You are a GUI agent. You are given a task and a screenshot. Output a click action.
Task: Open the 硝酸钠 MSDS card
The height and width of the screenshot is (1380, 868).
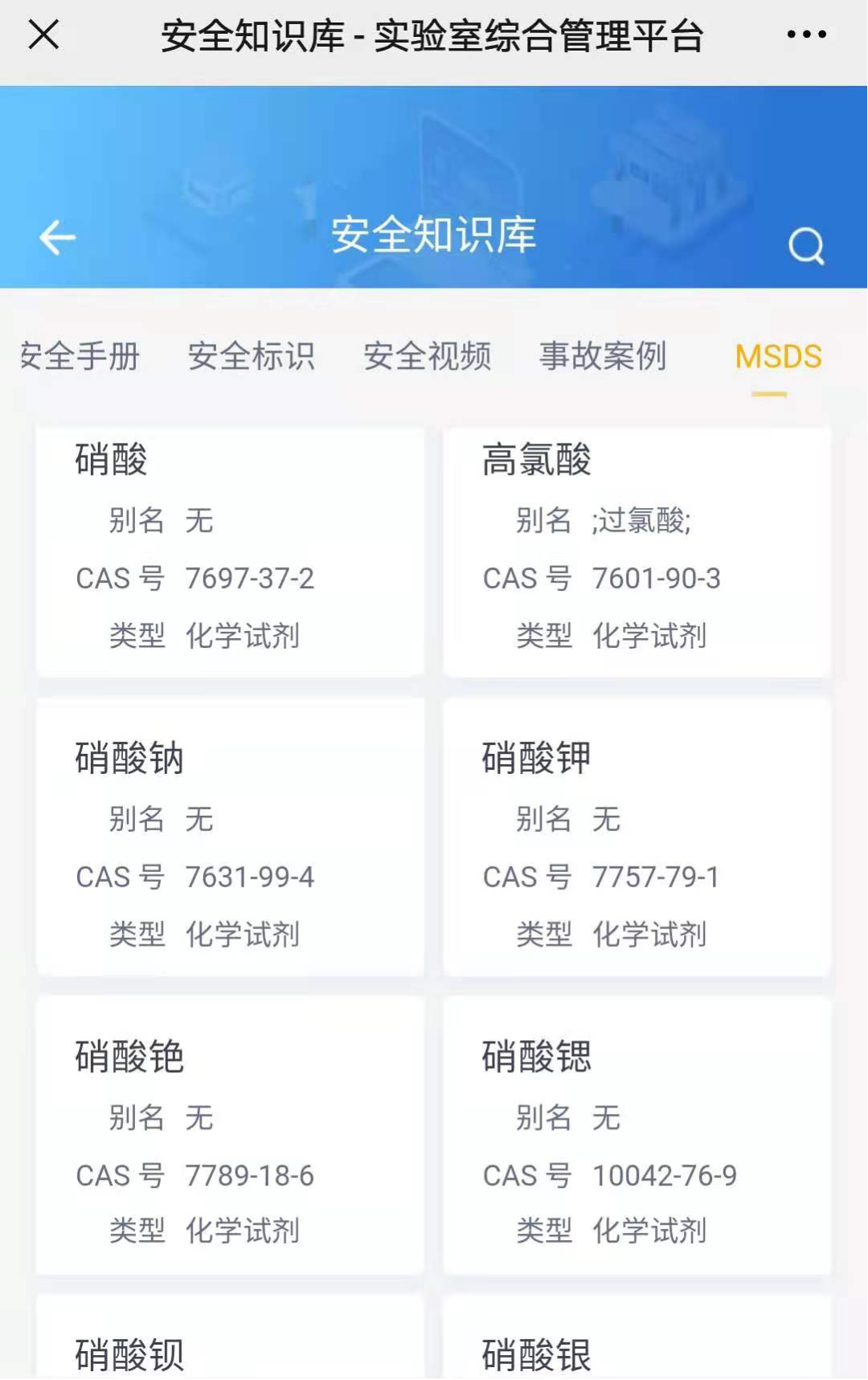(230, 837)
